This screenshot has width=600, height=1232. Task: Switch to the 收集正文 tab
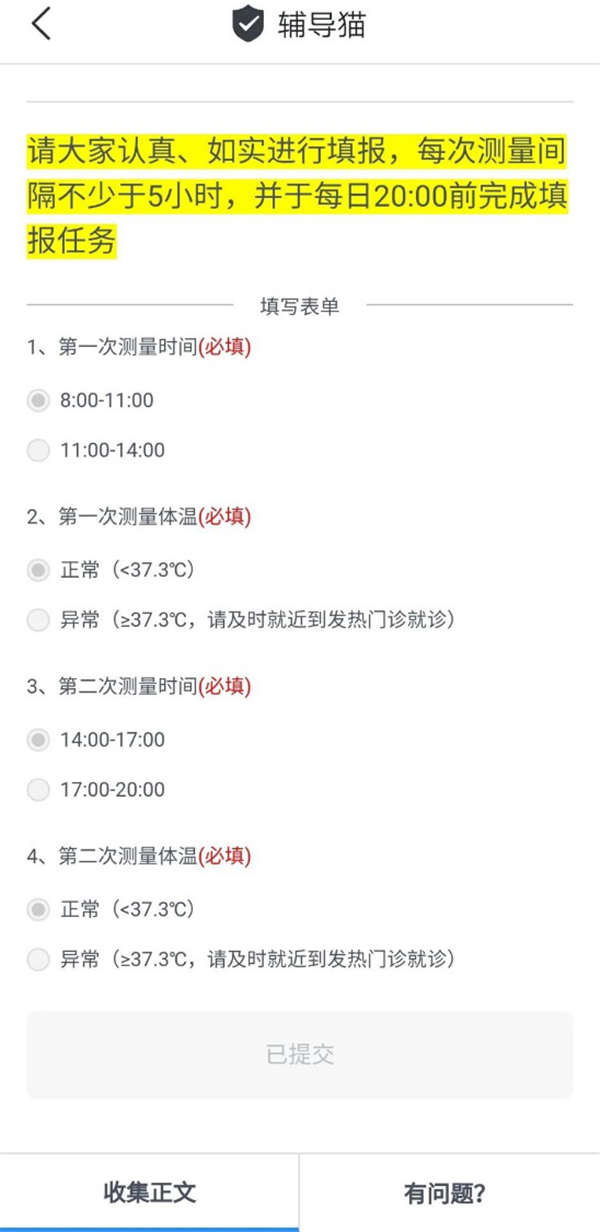[x=149, y=1193]
